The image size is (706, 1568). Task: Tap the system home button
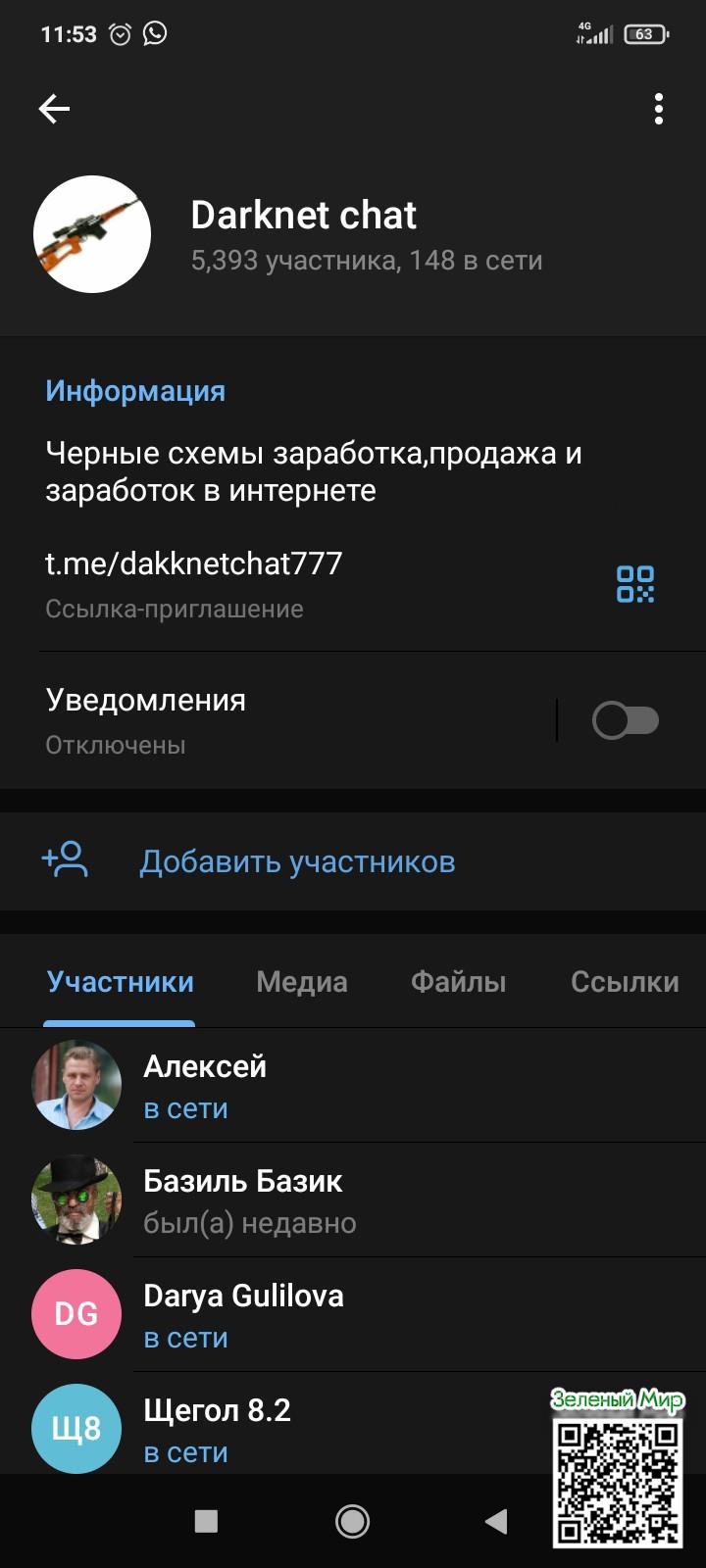[x=352, y=1521]
